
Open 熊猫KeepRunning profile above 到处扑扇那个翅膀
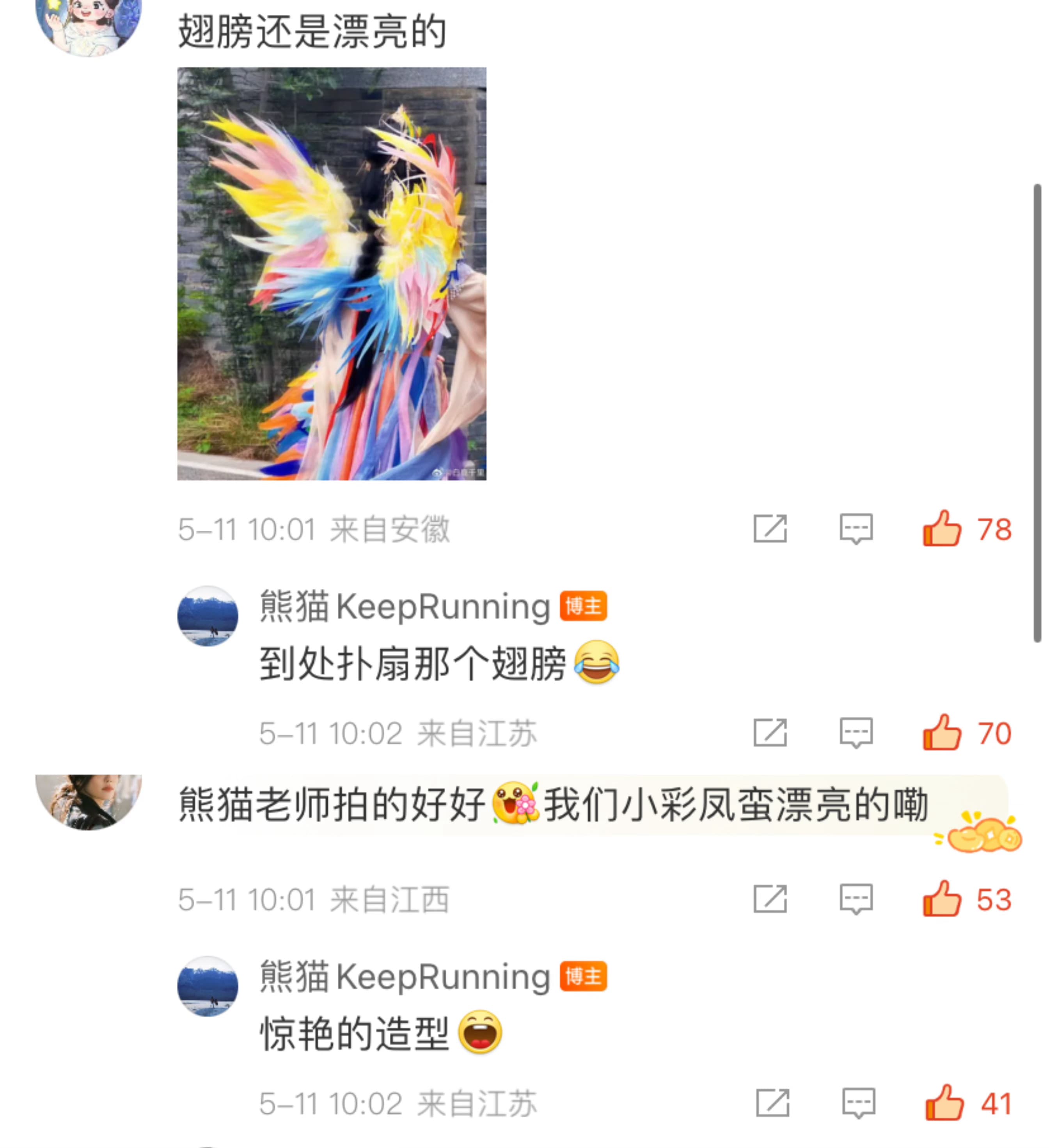point(208,616)
